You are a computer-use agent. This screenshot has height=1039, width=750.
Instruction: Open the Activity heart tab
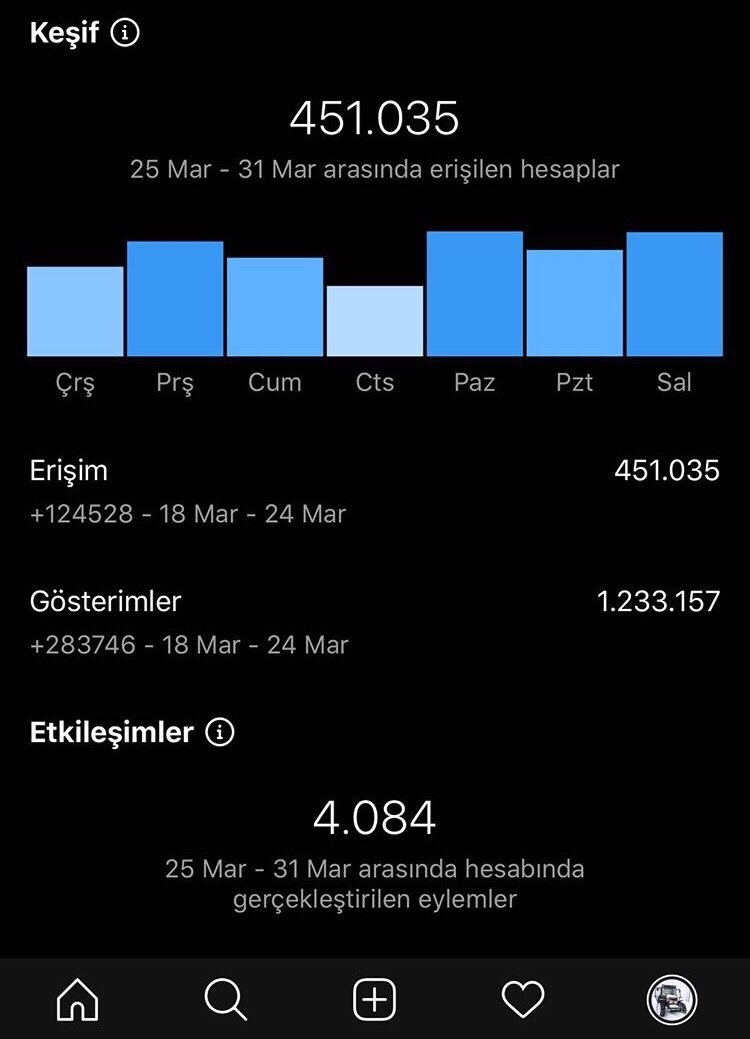(523, 999)
